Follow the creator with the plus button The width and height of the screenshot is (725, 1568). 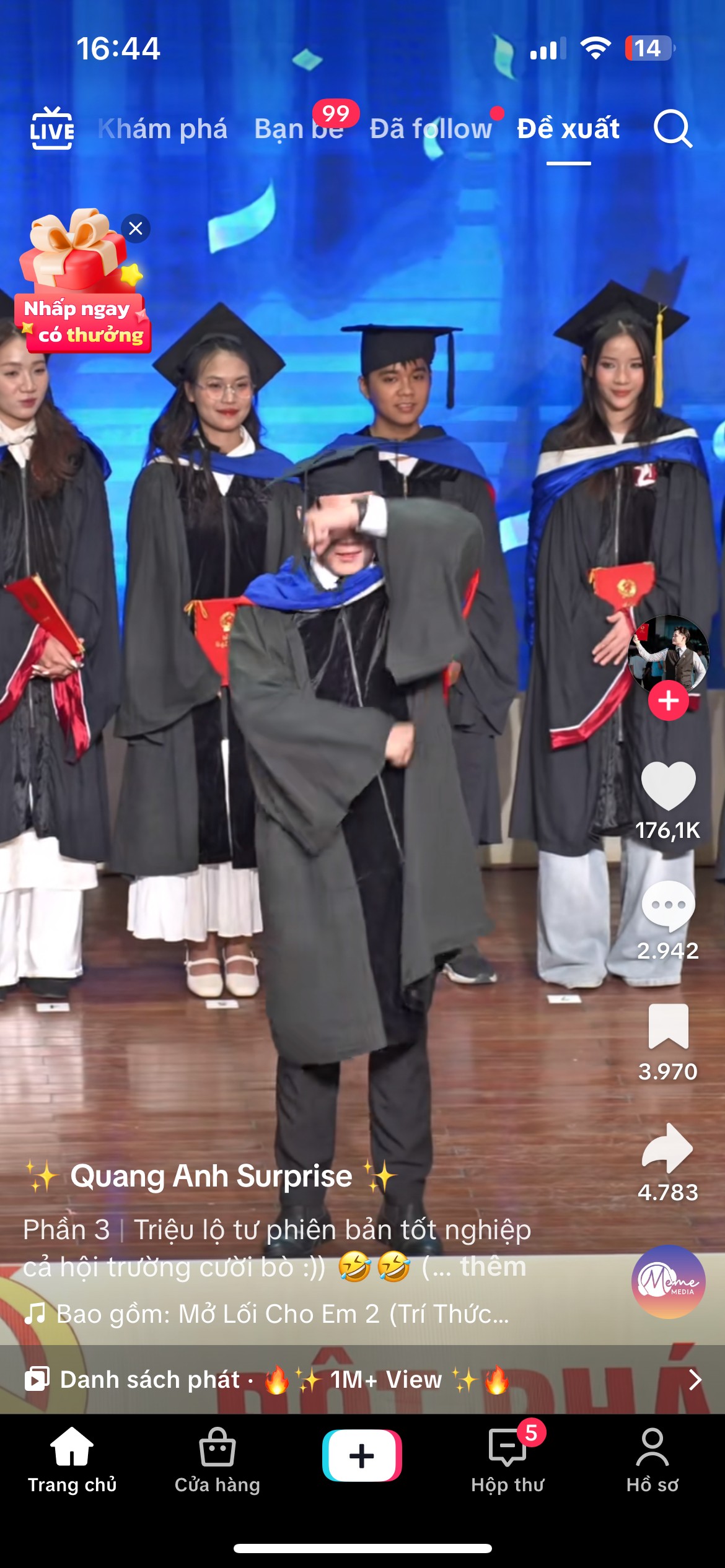[x=668, y=700]
